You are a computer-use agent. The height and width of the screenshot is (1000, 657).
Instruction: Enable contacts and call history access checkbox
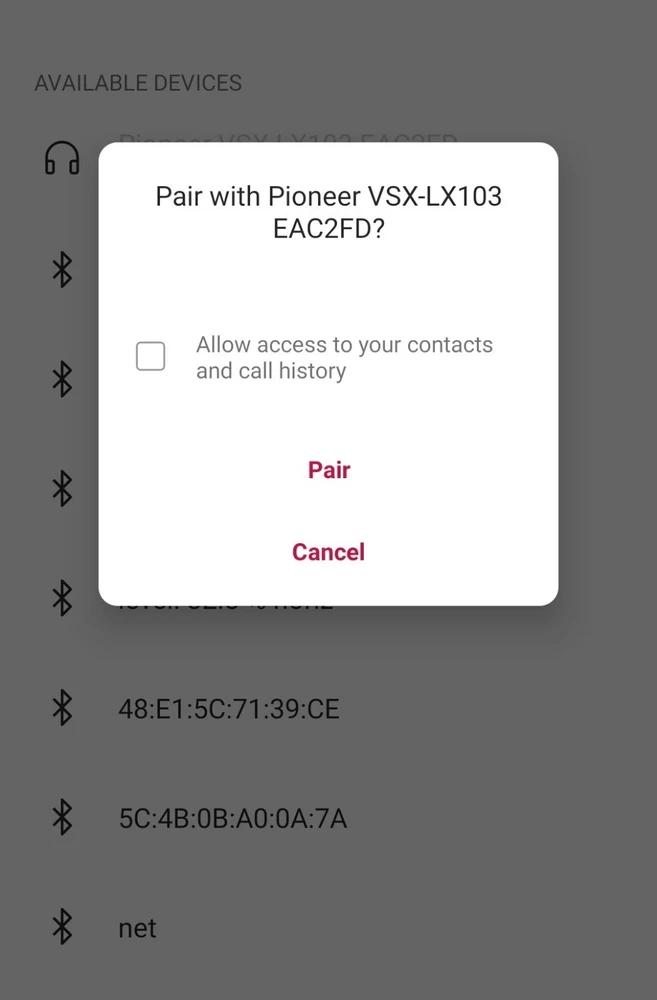click(151, 357)
